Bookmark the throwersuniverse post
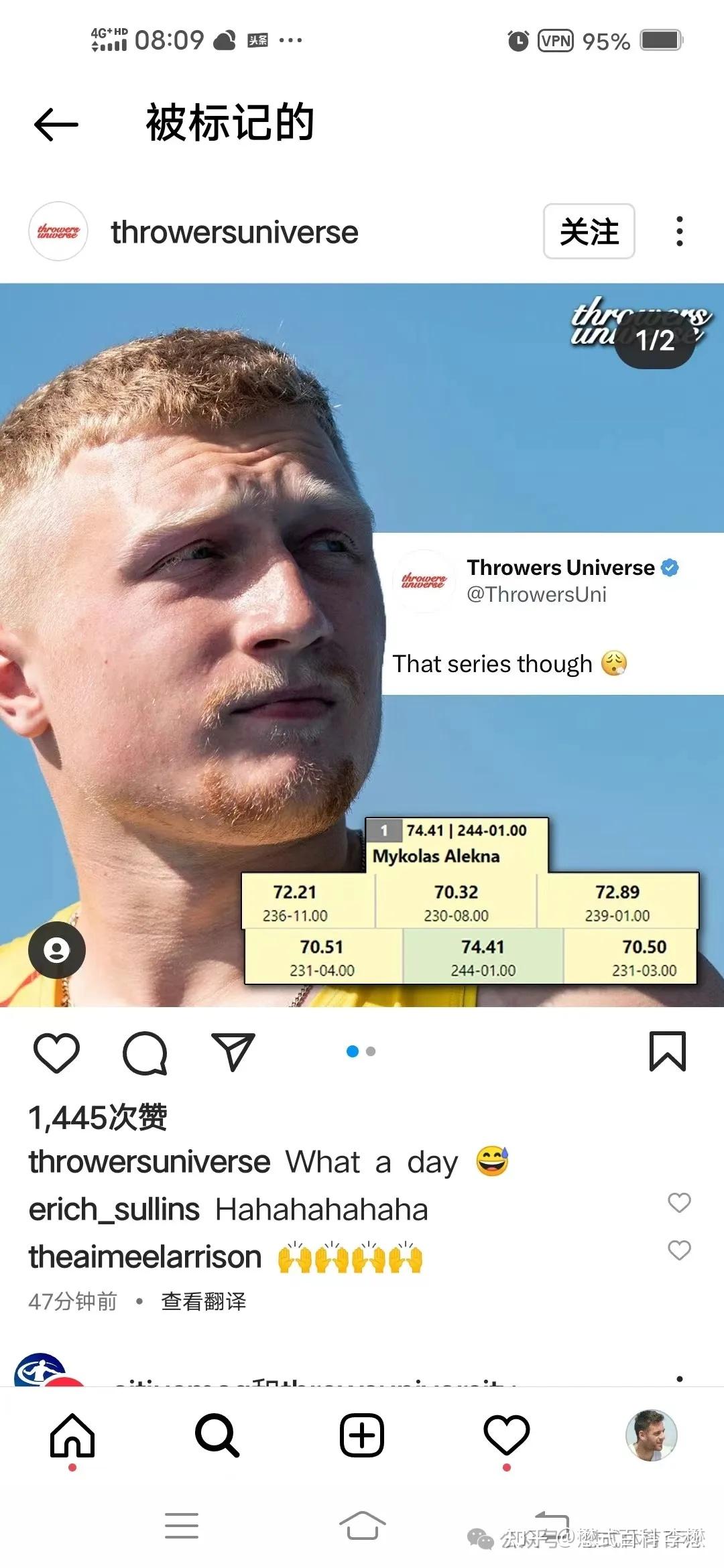Screen dimensions: 724x1568 pyautogui.click(x=667, y=1051)
